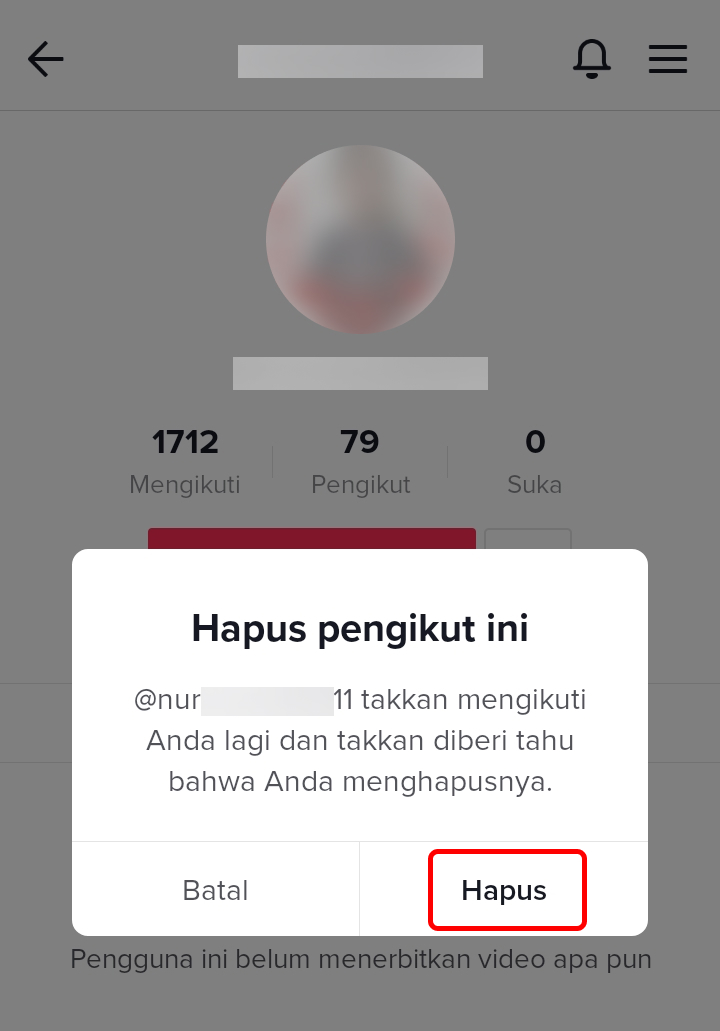Open the user's profile picture
The height and width of the screenshot is (1031, 720).
pyautogui.click(x=360, y=240)
